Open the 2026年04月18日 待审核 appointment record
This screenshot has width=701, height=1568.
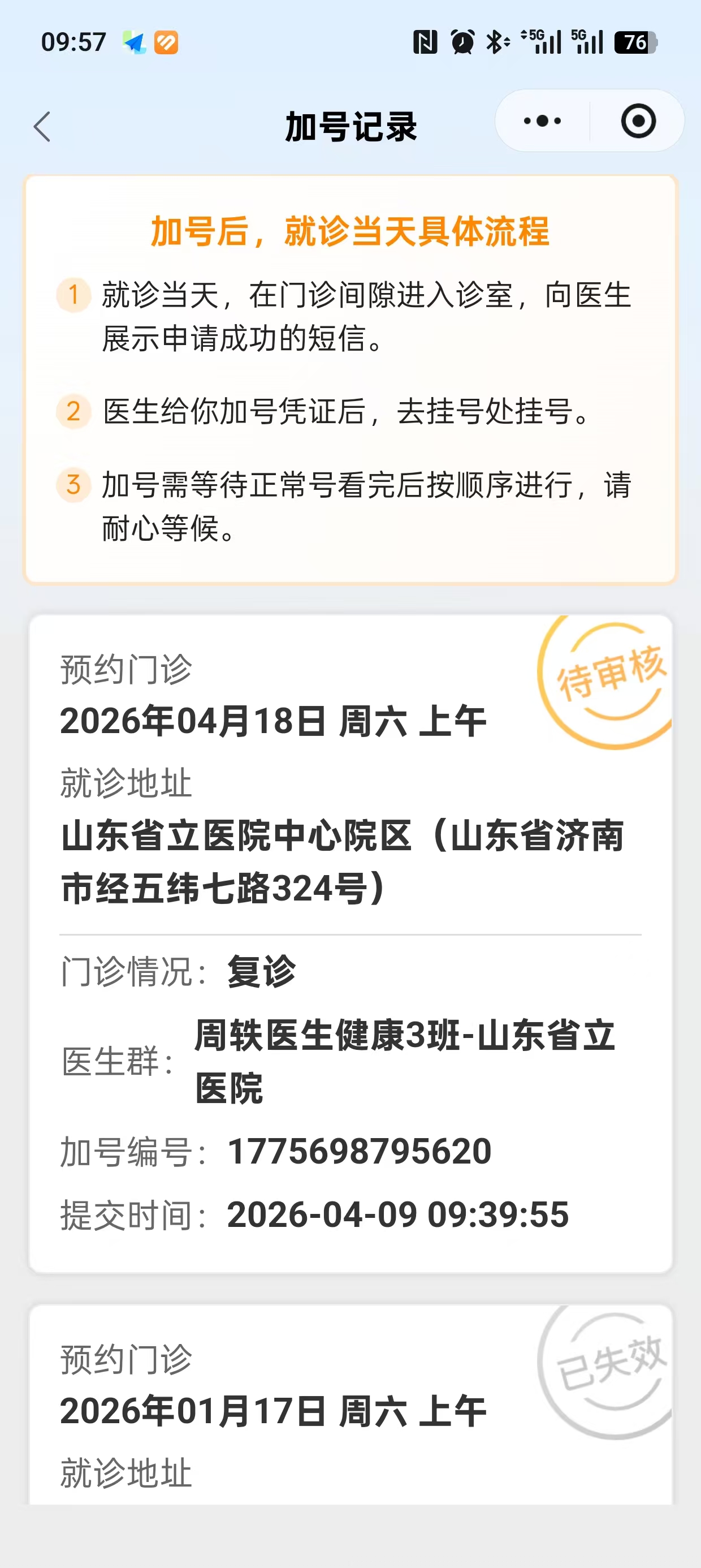(x=350, y=942)
